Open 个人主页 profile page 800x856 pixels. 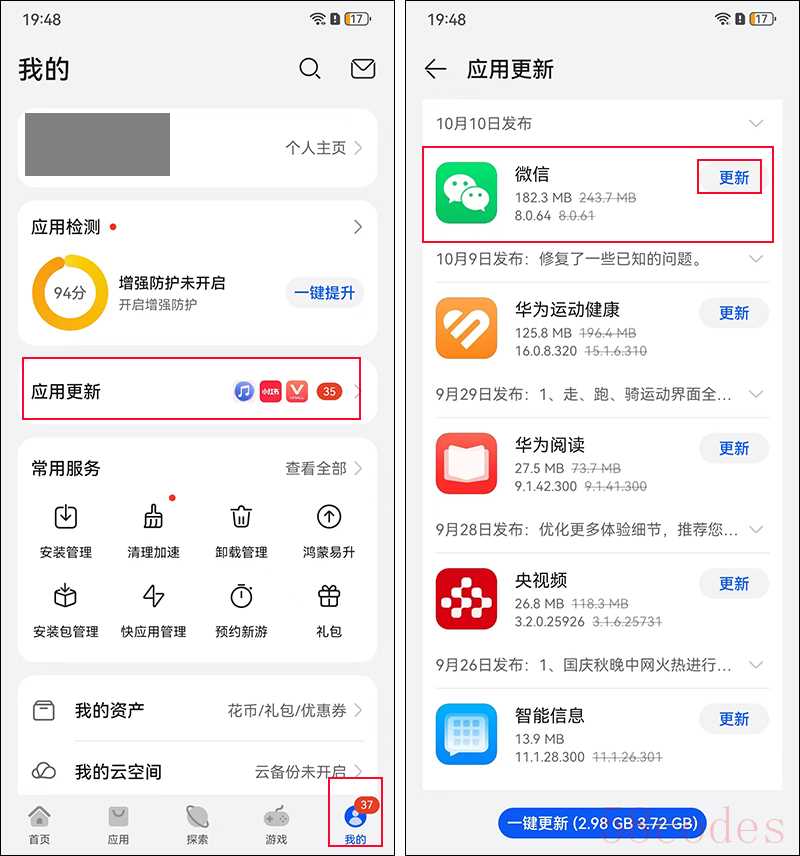pyautogui.click(x=322, y=148)
